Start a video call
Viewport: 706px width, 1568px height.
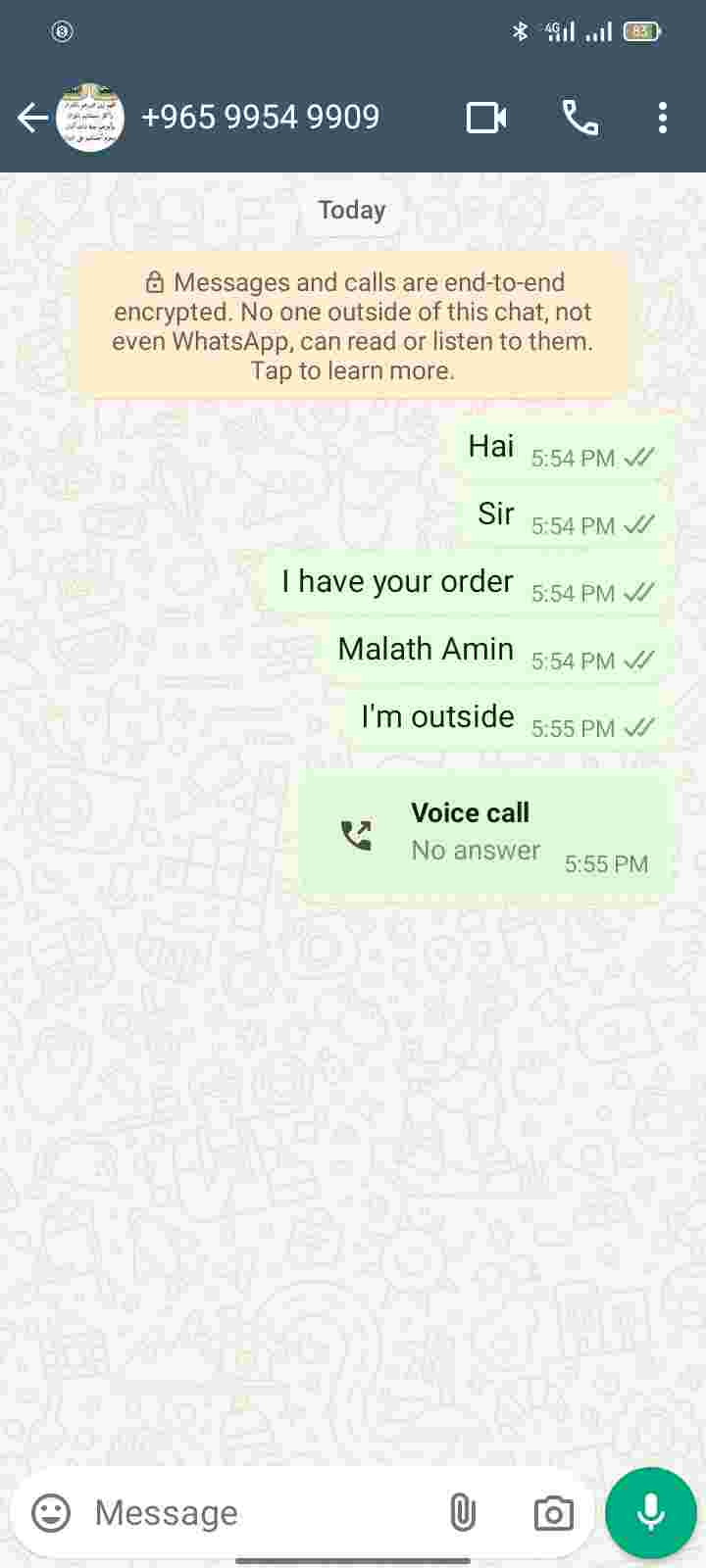485,119
